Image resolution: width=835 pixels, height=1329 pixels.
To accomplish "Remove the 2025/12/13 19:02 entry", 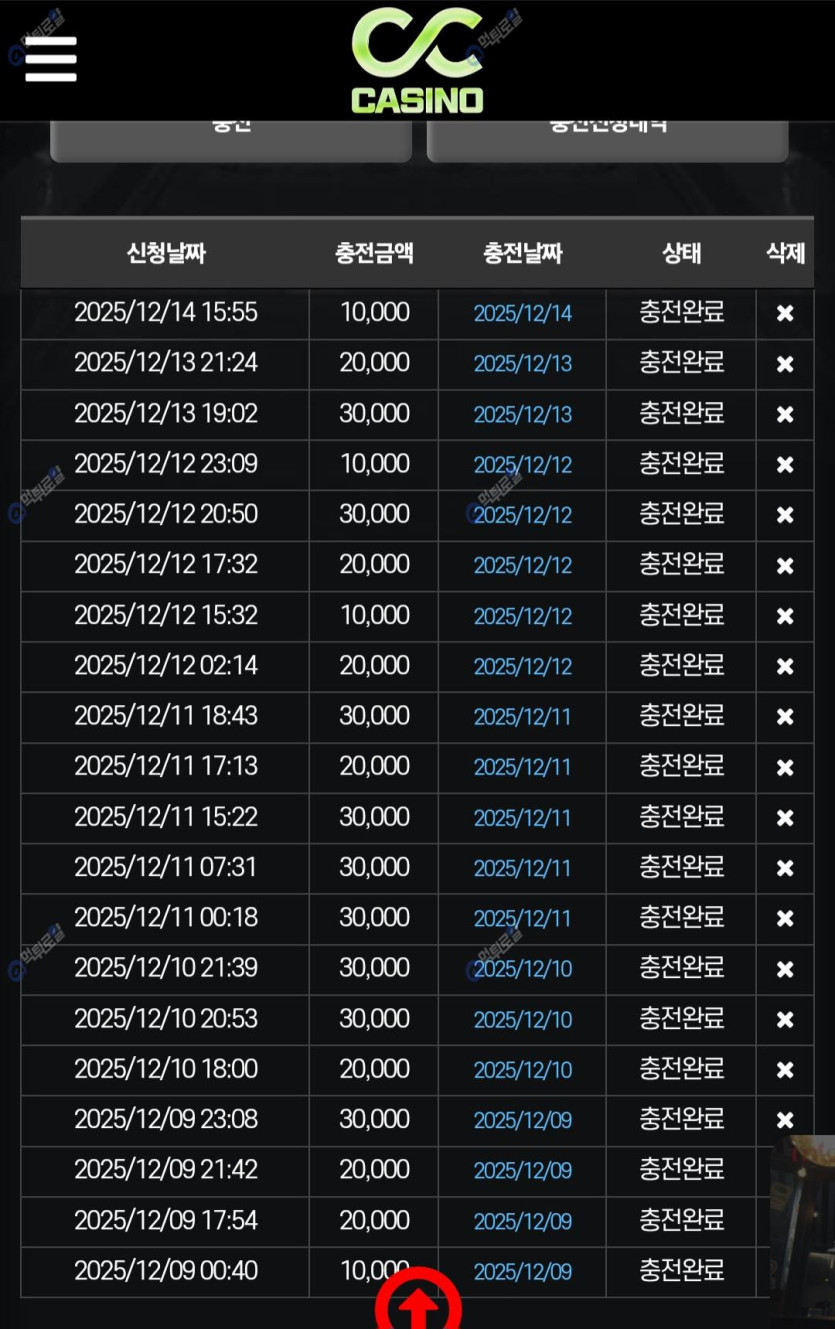I will pyautogui.click(x=785, y=414).
